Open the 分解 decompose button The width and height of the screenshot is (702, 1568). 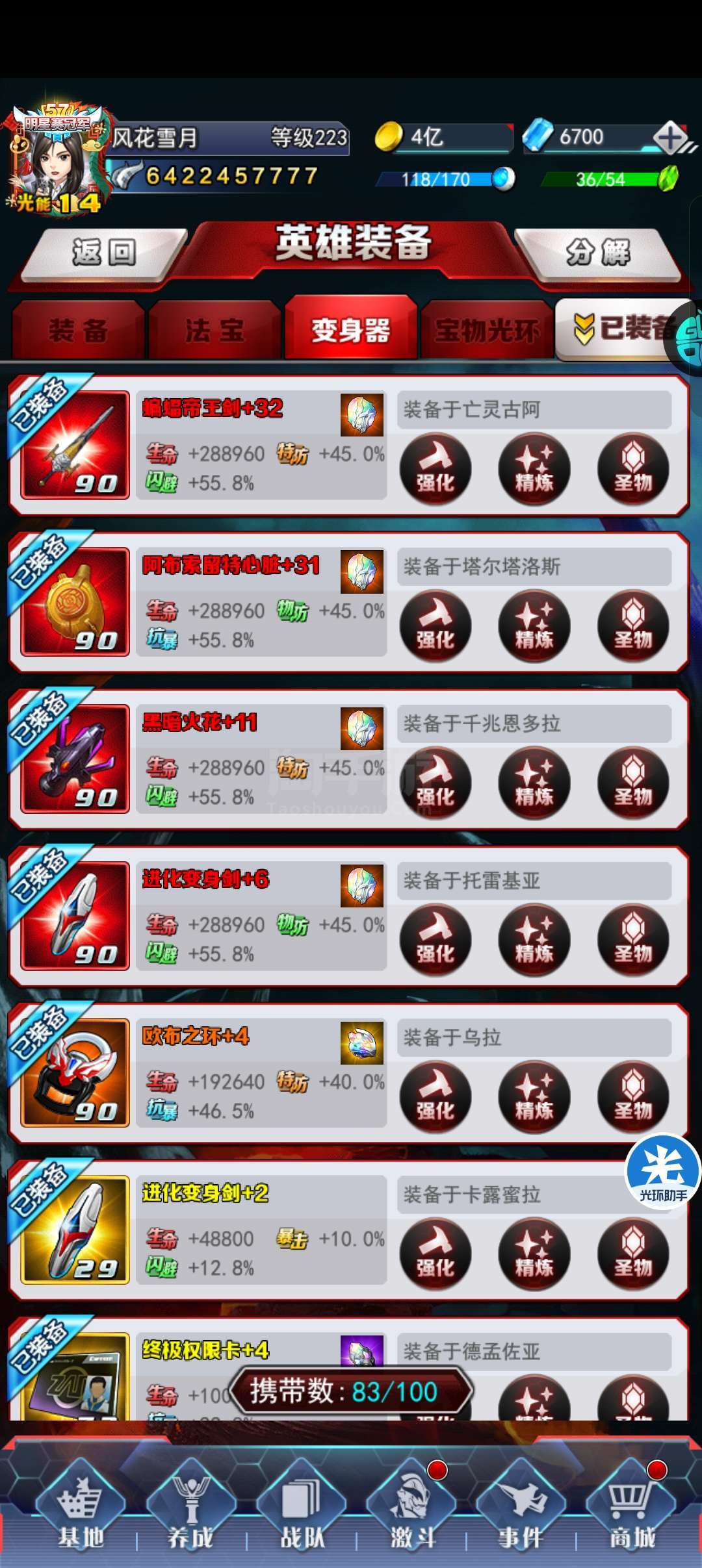pos(598,253)
